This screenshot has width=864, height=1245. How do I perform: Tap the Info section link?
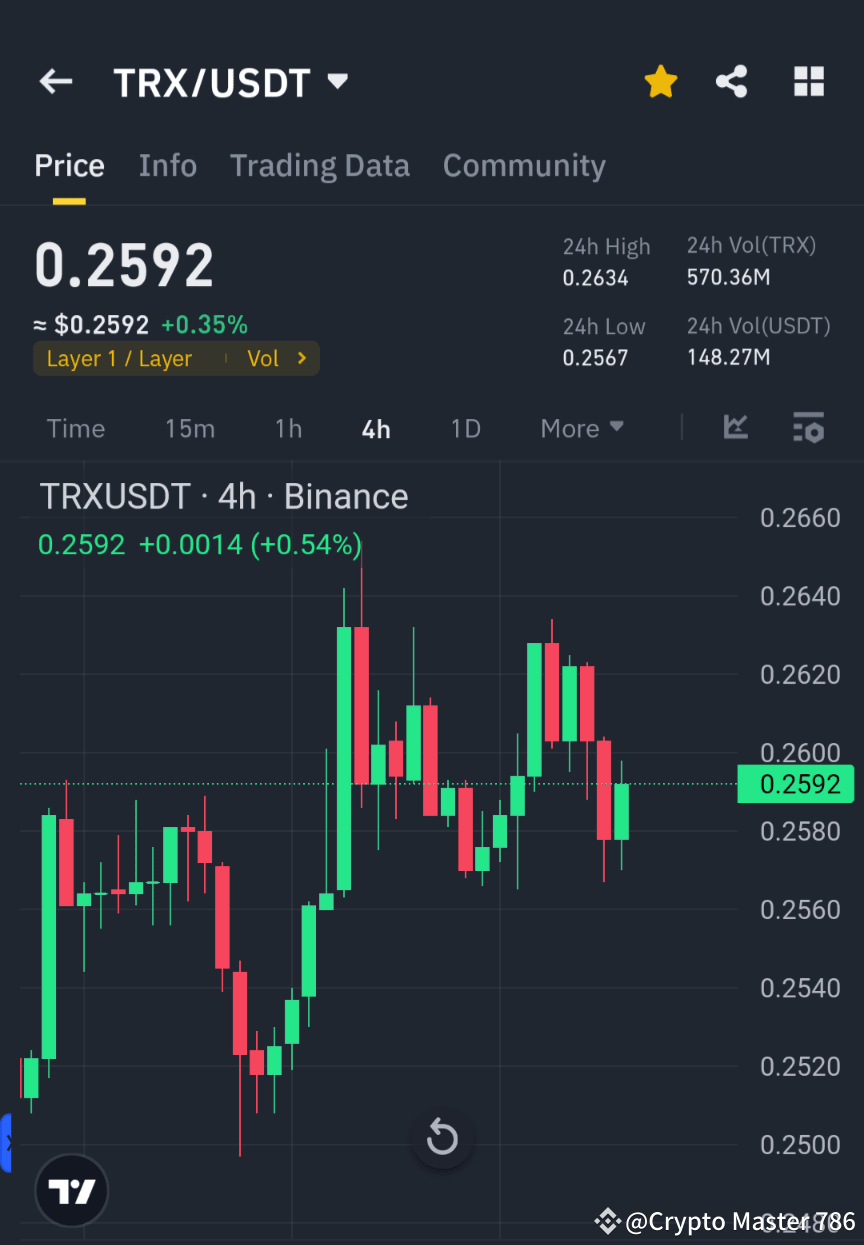167,165
